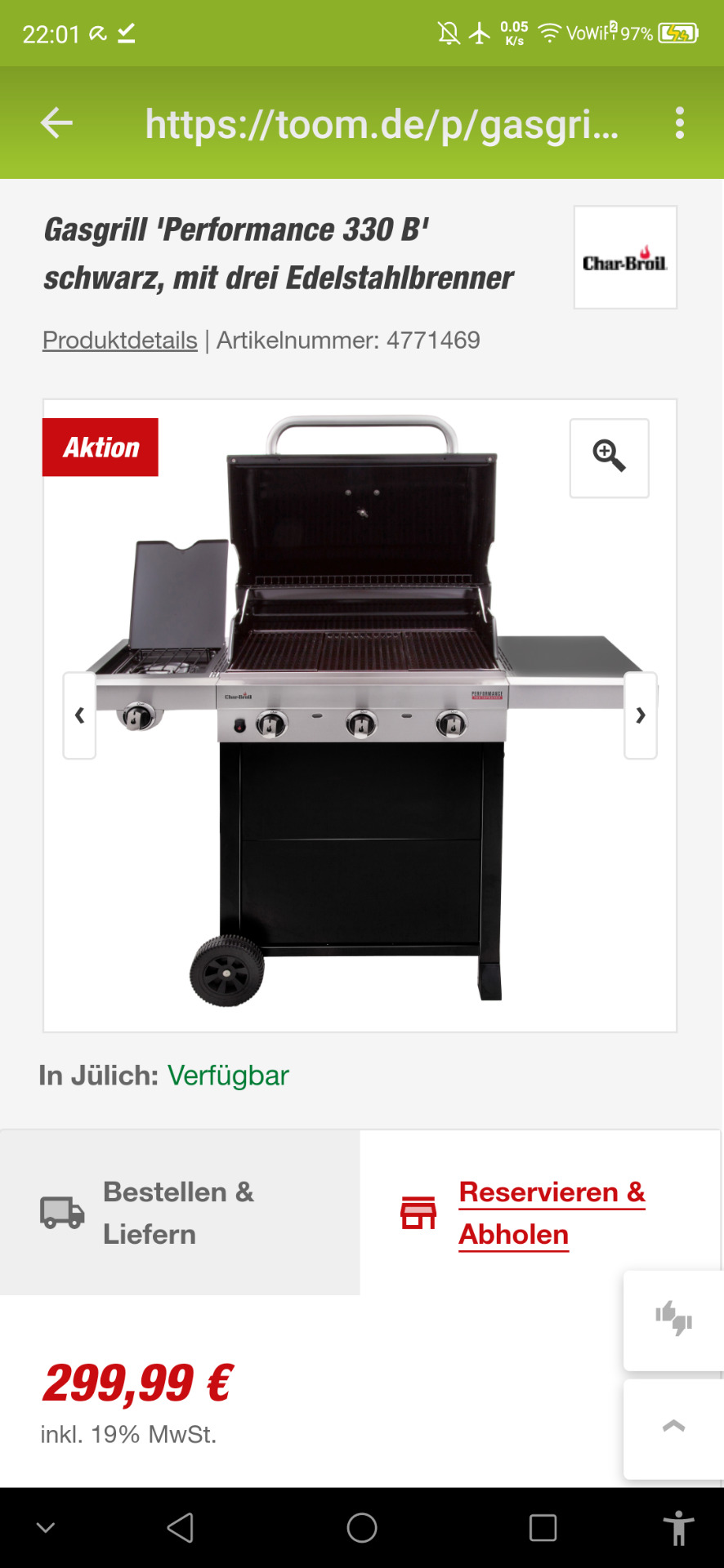Tap the Char-Broil brand tile
The height and width of the screenshot is (1568, 724).
(625, 257)
